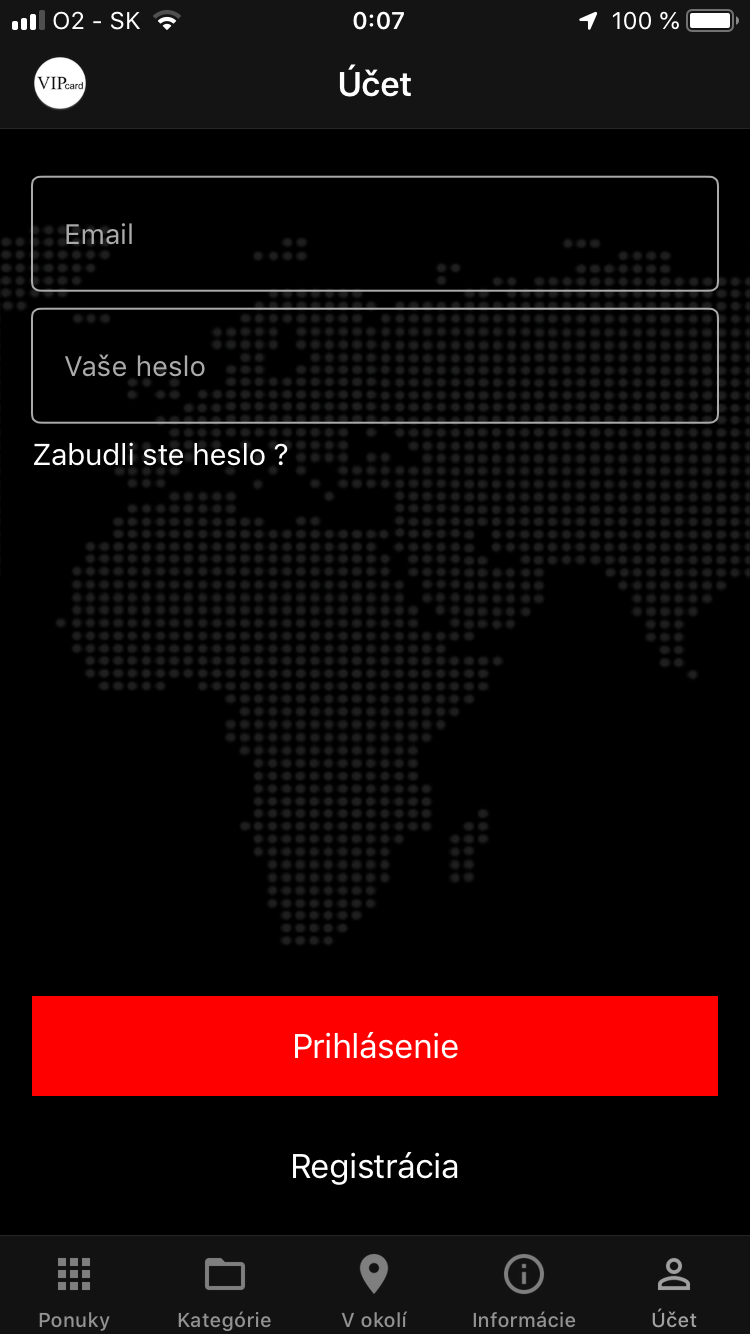Open the V okolí map pin icon

pos(374,1273)
